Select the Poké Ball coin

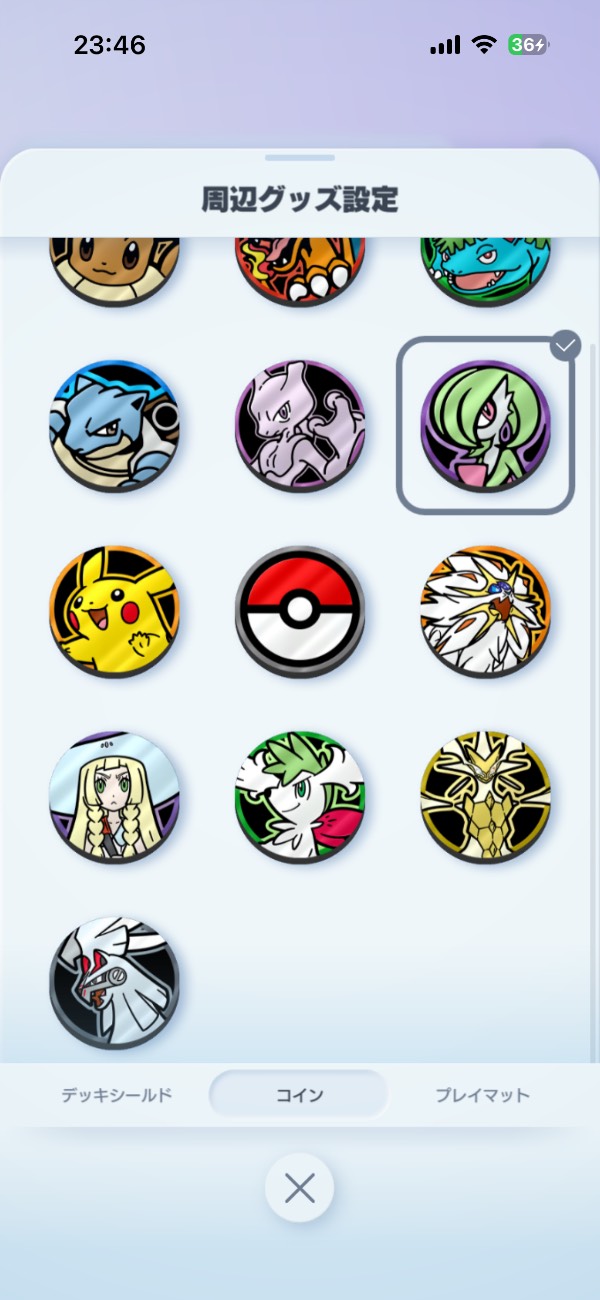(x=300, y=611)
